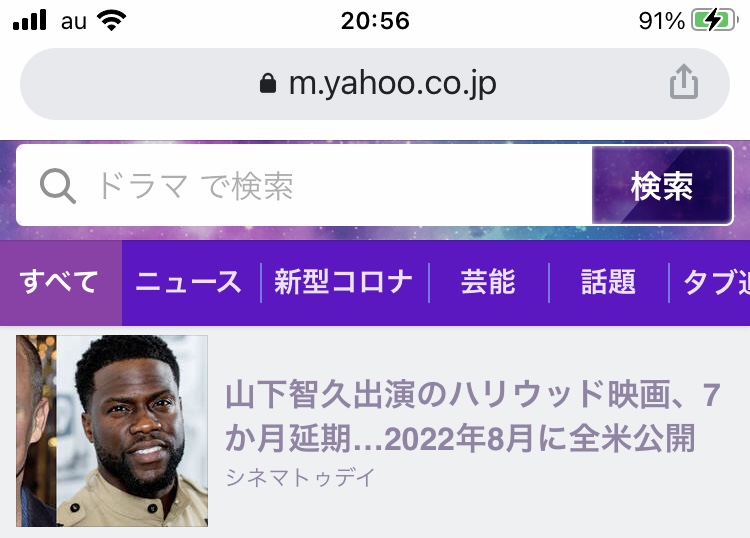The image size is (750, 538).
Task: Switch to the ニュース tab
Action: (x=189, y=282)
